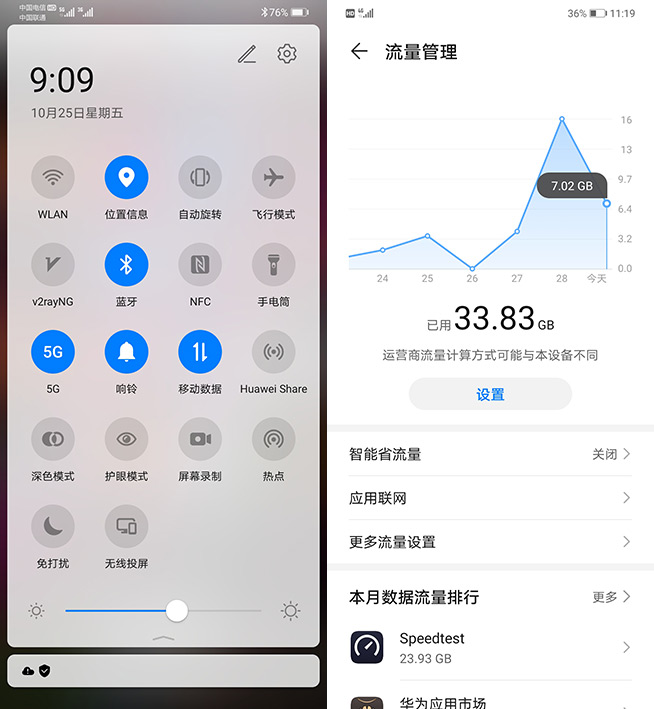Tap the 设置 button under data usage
The image size is (654, 709).
point(490,394)
